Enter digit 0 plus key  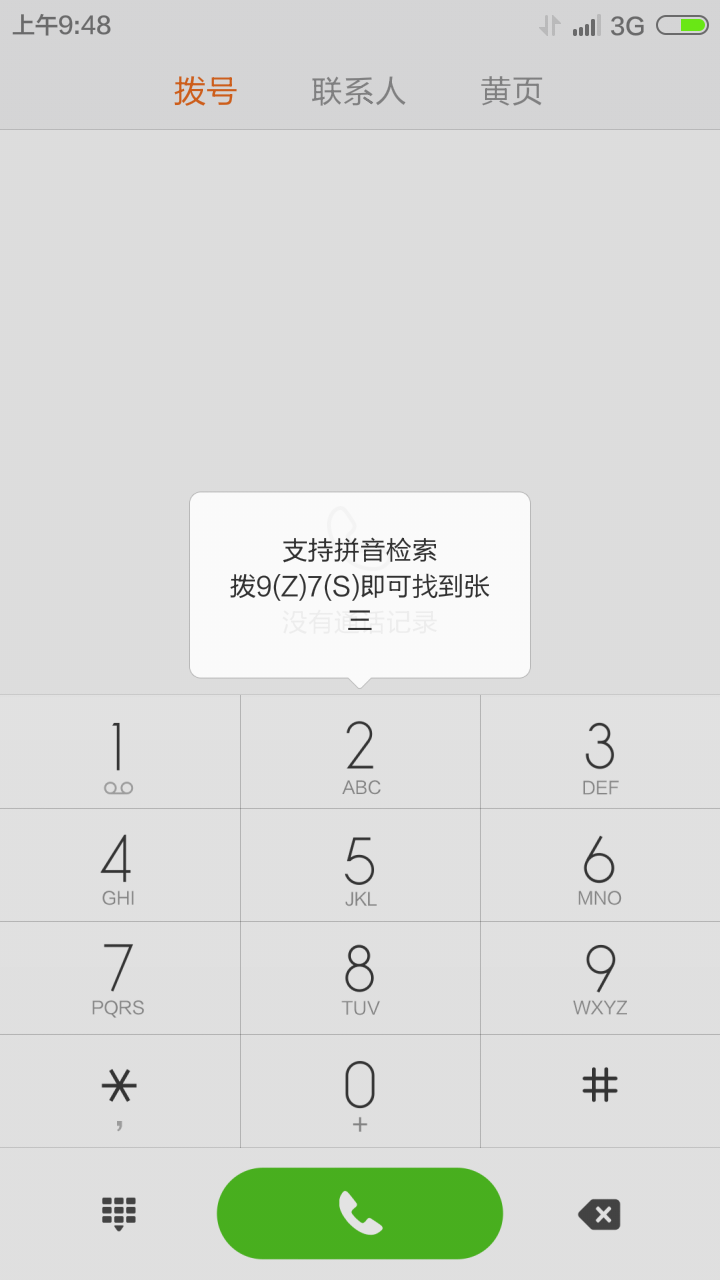(360, 1092)
